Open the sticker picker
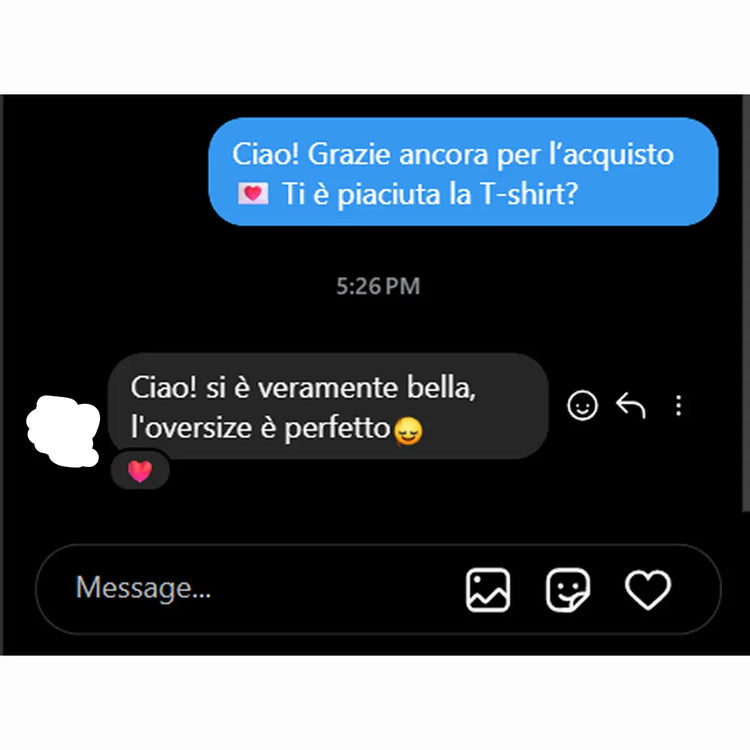This screenshot has width=750, height=750. click(568, 590)
